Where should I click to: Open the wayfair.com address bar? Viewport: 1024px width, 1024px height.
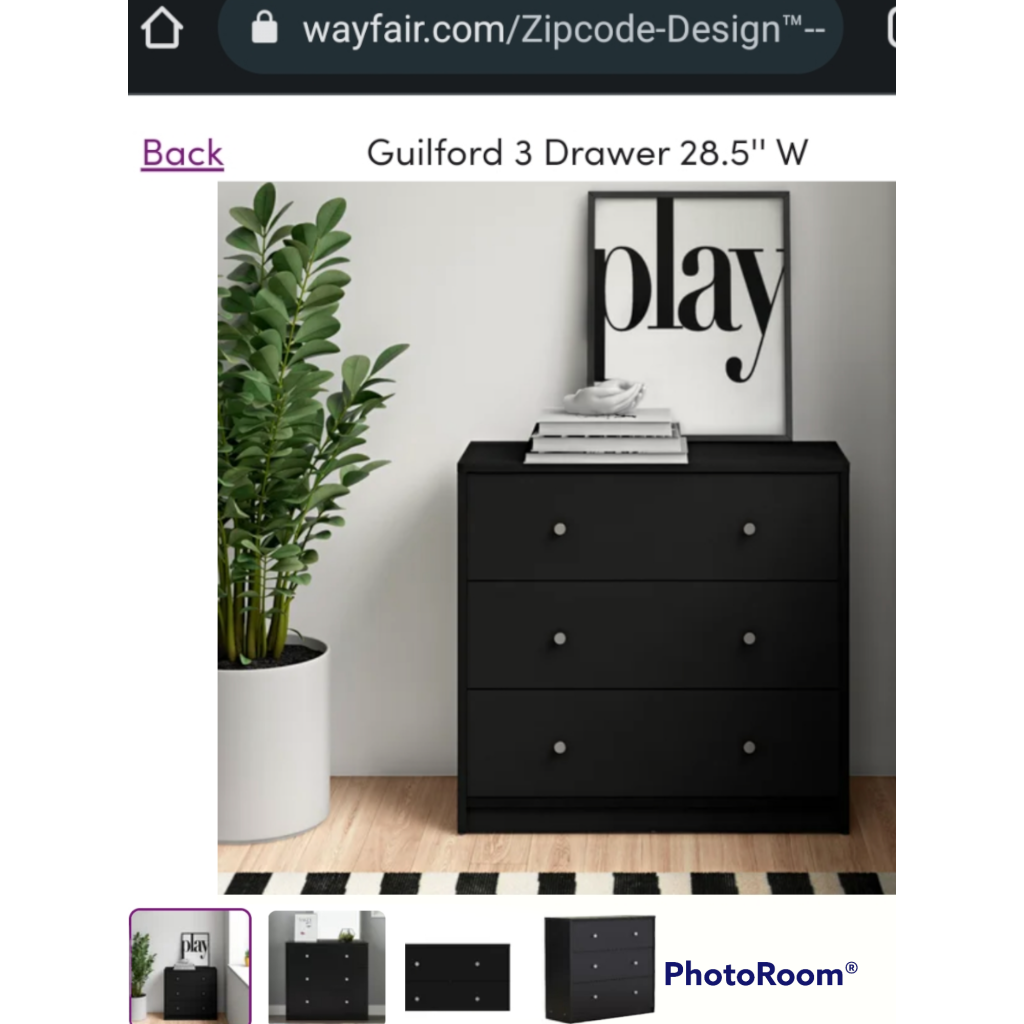(x=530, y=30)
